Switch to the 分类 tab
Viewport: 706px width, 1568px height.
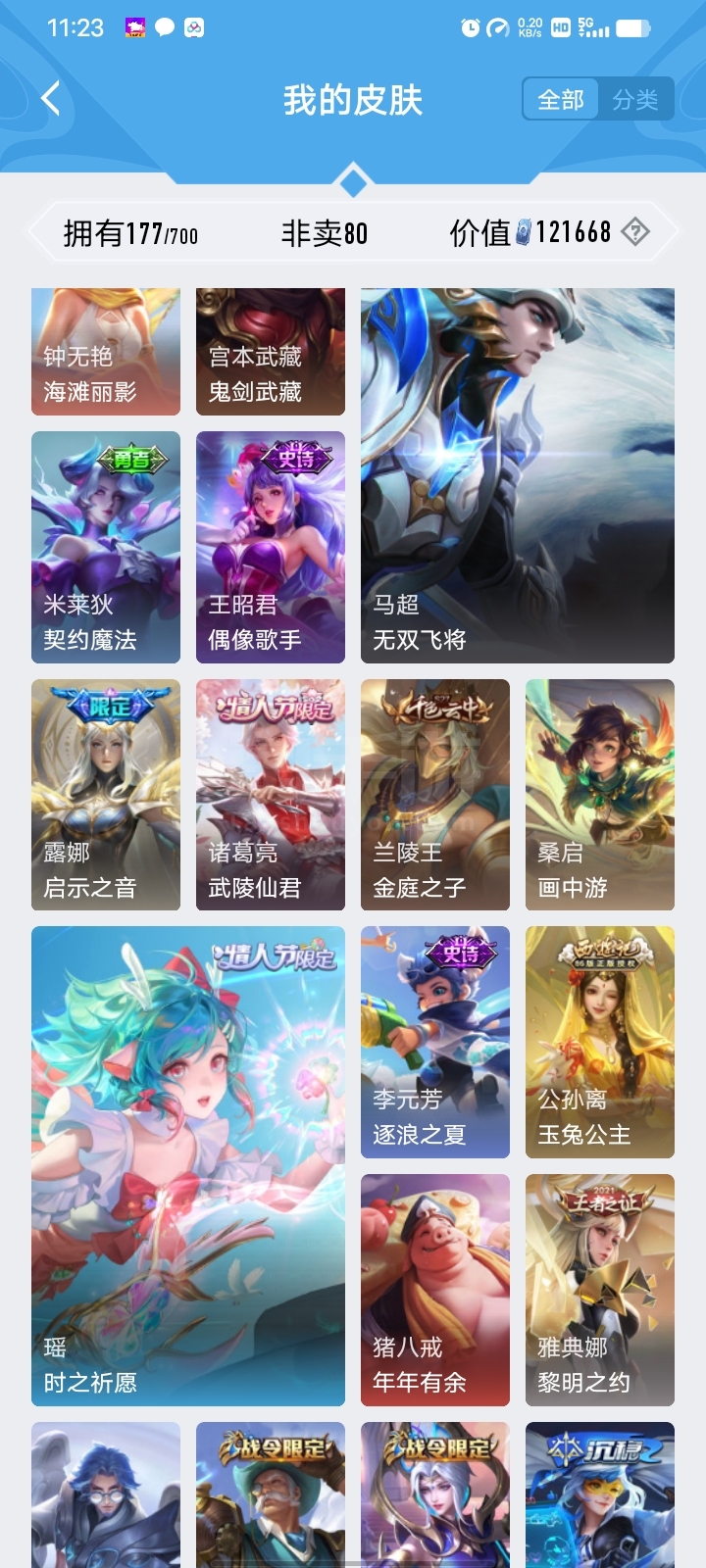click(635, 99)
